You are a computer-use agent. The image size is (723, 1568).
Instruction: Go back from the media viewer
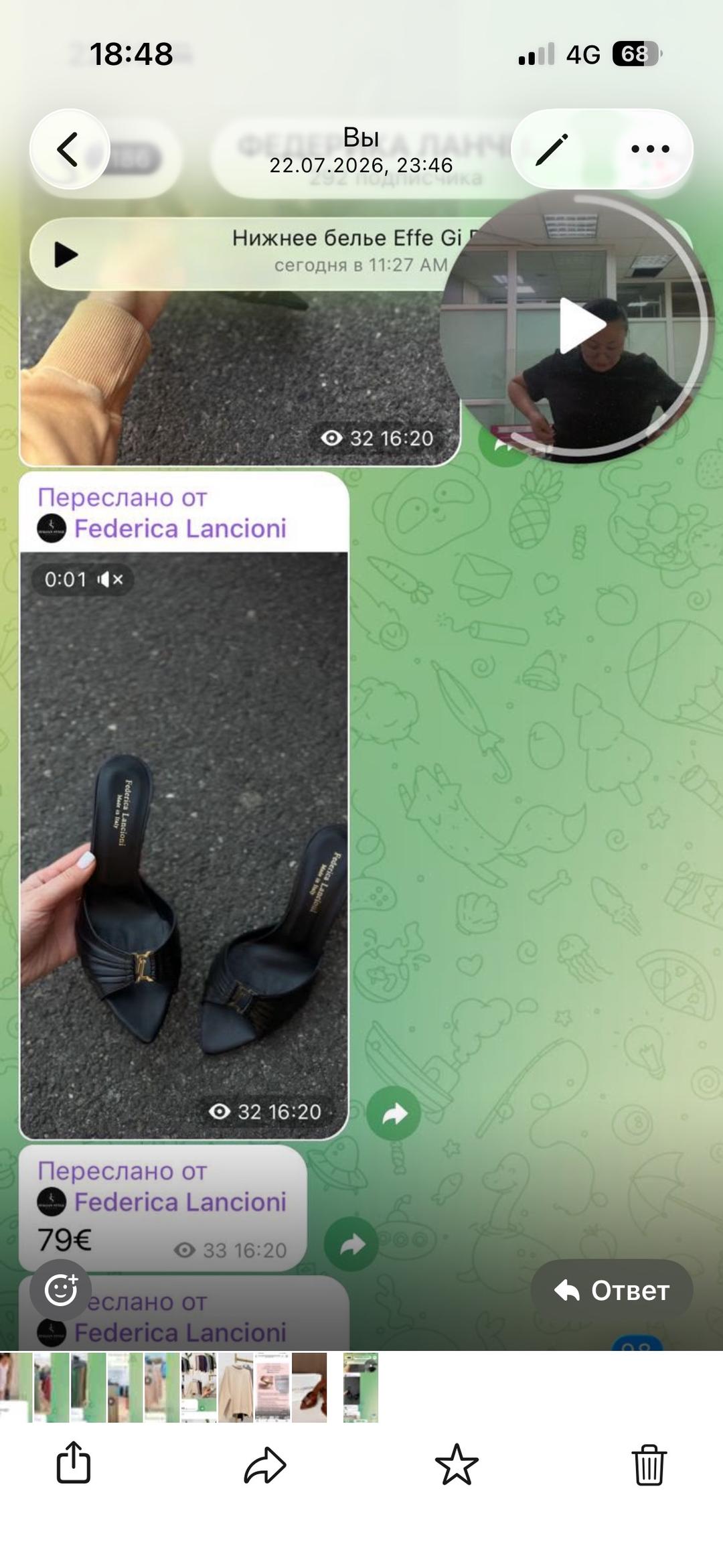69,149
